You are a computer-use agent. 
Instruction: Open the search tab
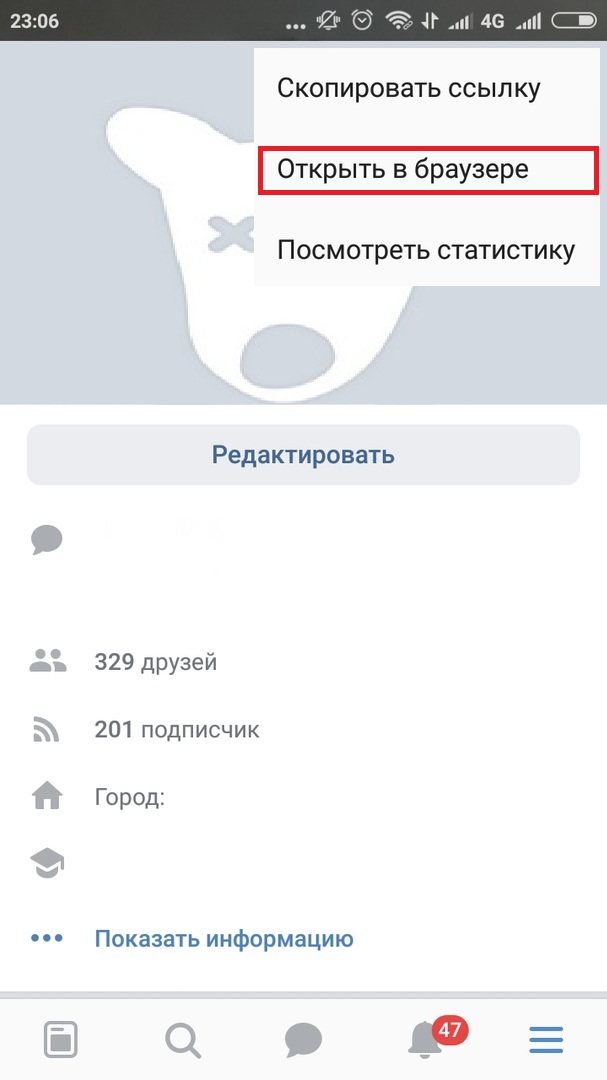pos(182,1041)
